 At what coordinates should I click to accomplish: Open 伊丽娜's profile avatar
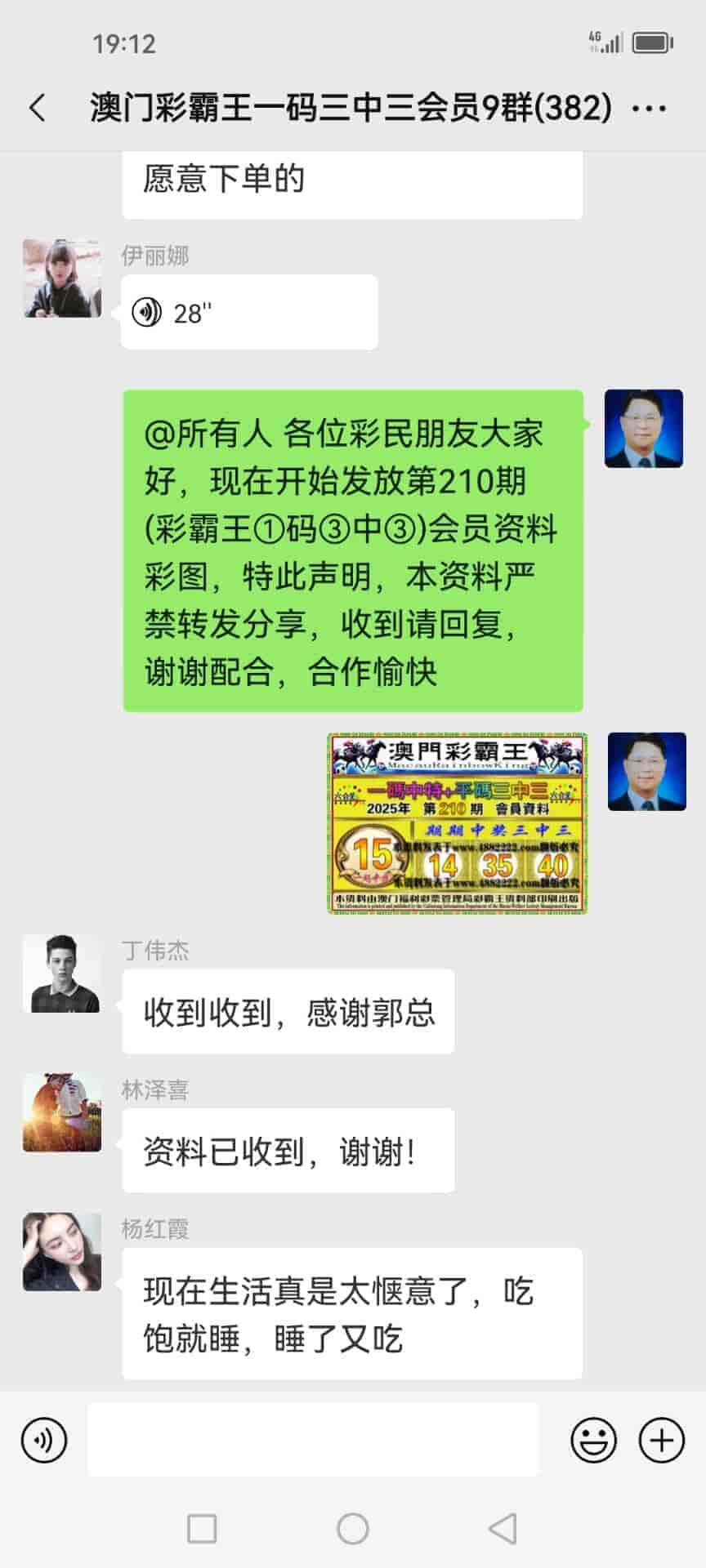(62, 278)
